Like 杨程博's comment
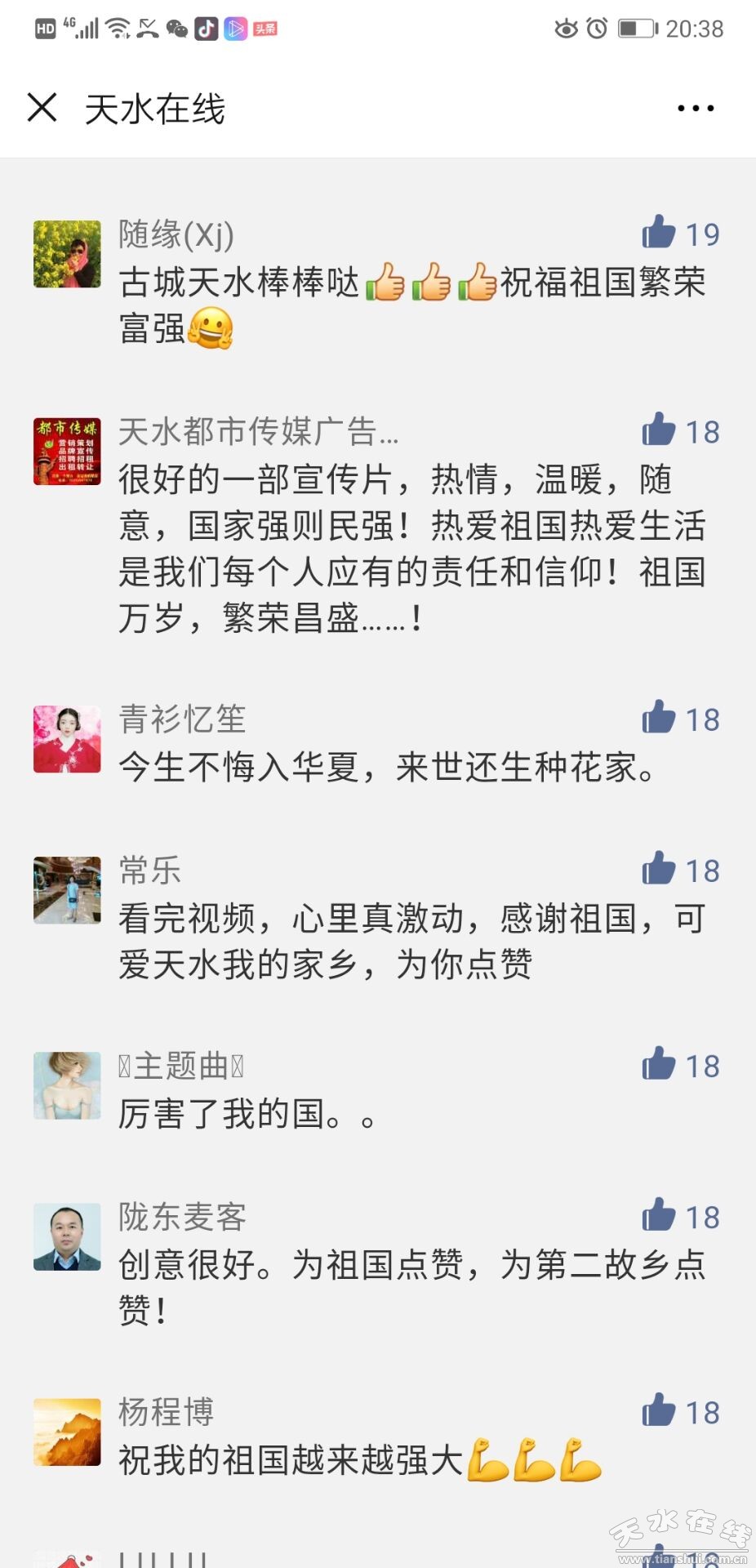Image resolution: width=756 pixels, height=1568 pixels. pyautogui.click(x=660, y=1410)
